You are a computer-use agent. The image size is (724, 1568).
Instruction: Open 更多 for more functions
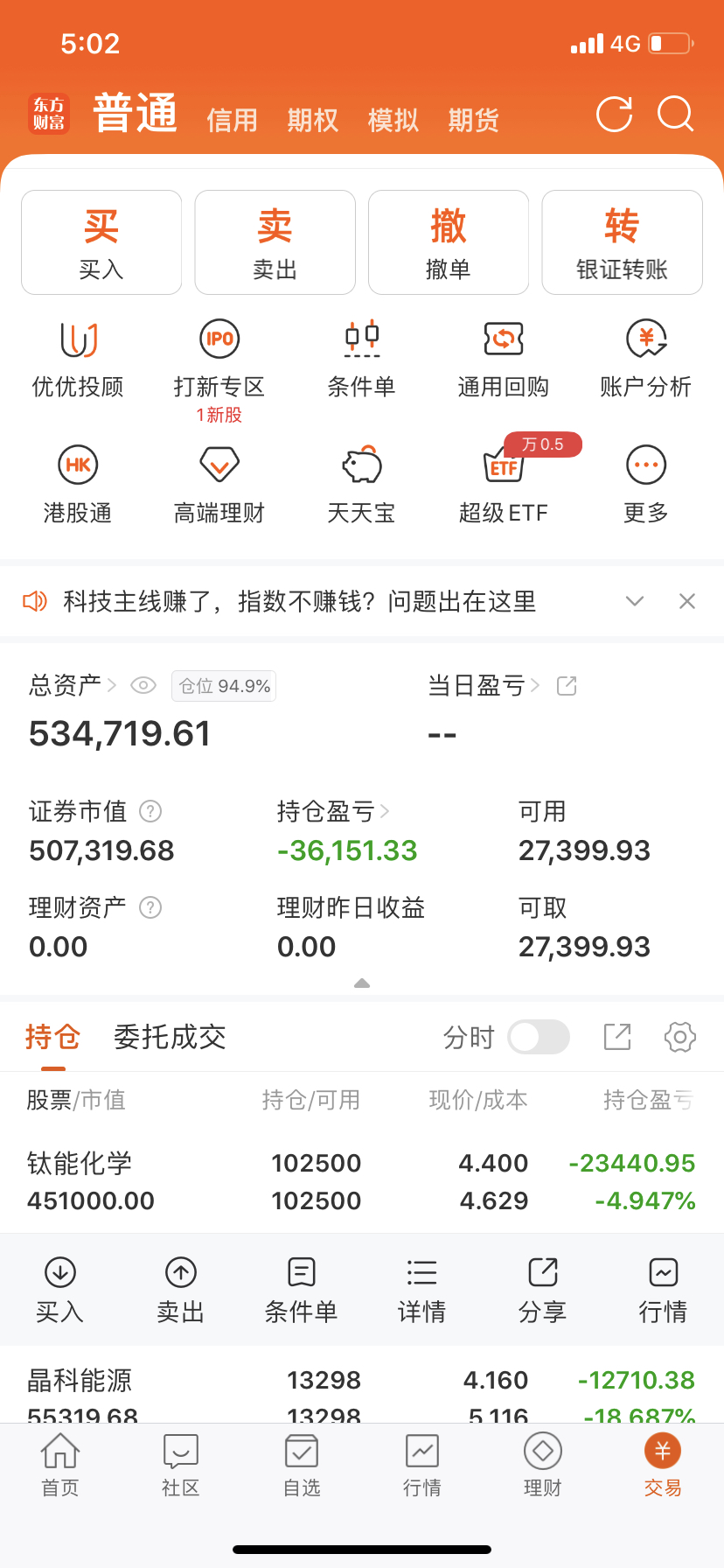click(646, 484)
